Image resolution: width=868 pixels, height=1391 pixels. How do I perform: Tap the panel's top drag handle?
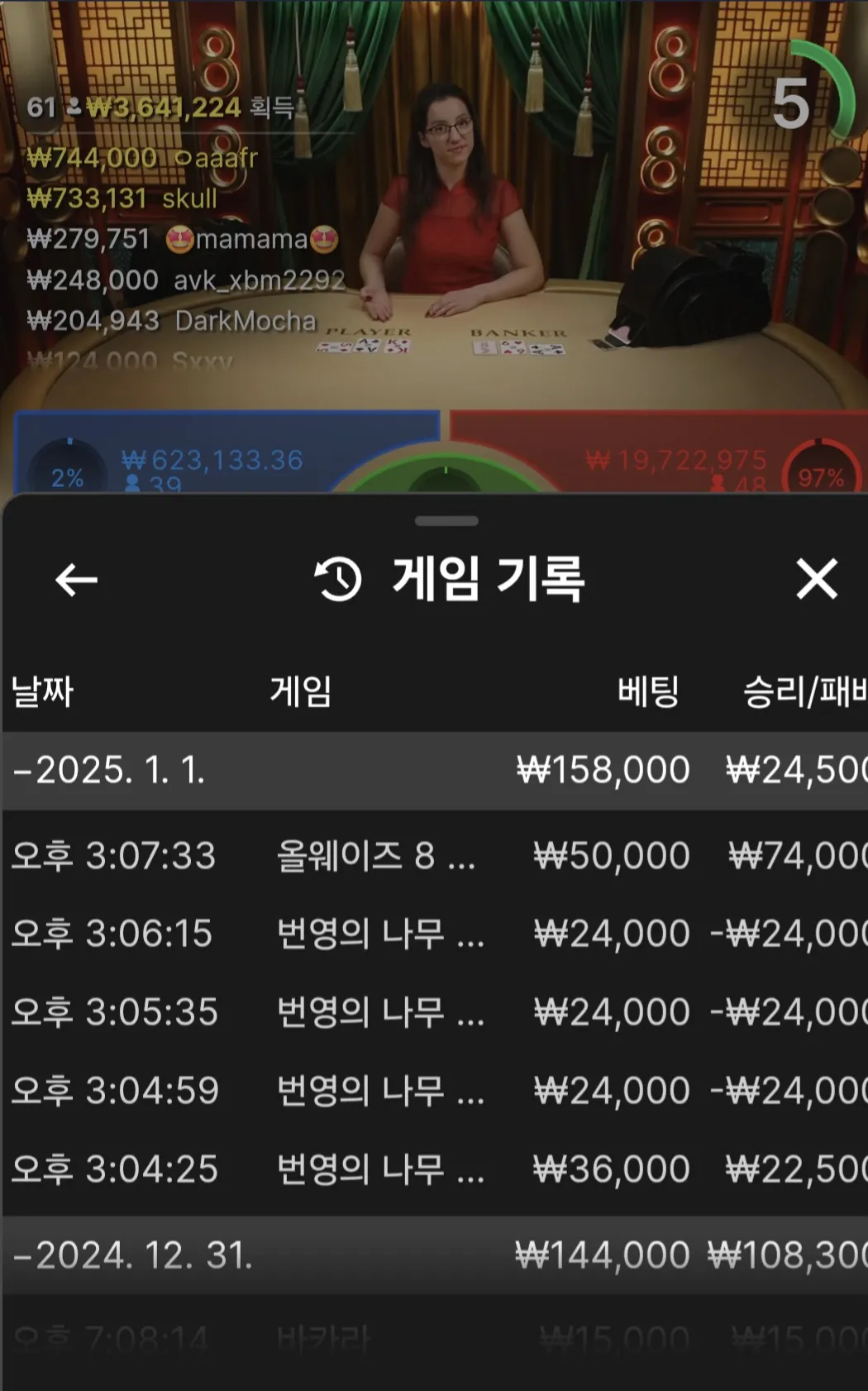446,521
